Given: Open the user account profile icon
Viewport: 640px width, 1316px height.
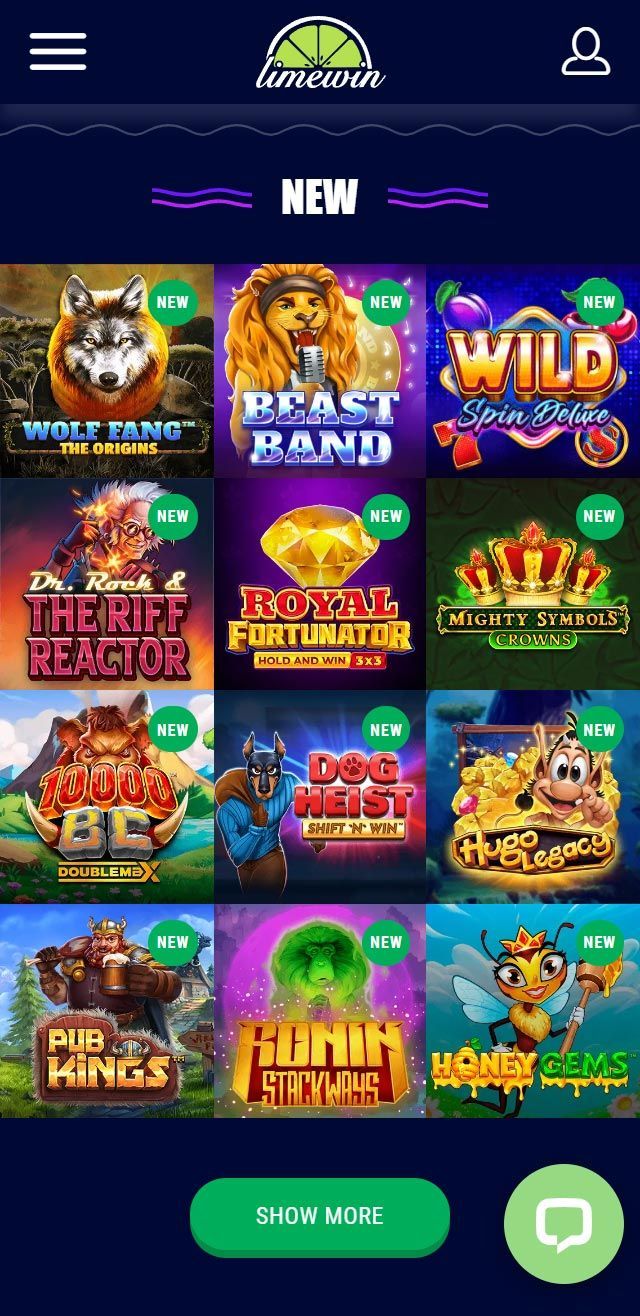Looking at the screenshot, I should [585, 51].
